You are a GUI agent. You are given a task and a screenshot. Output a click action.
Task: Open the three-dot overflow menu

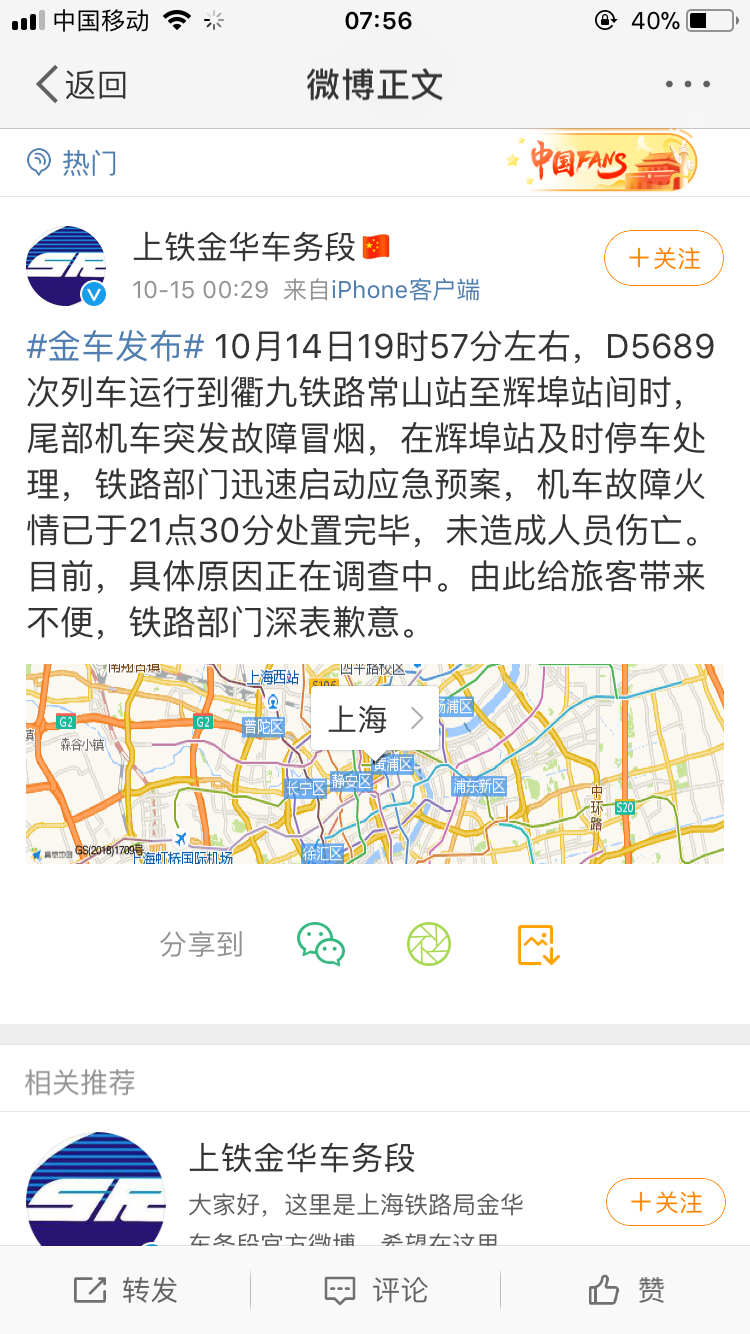pyautogui.click(x=688, y=85)
